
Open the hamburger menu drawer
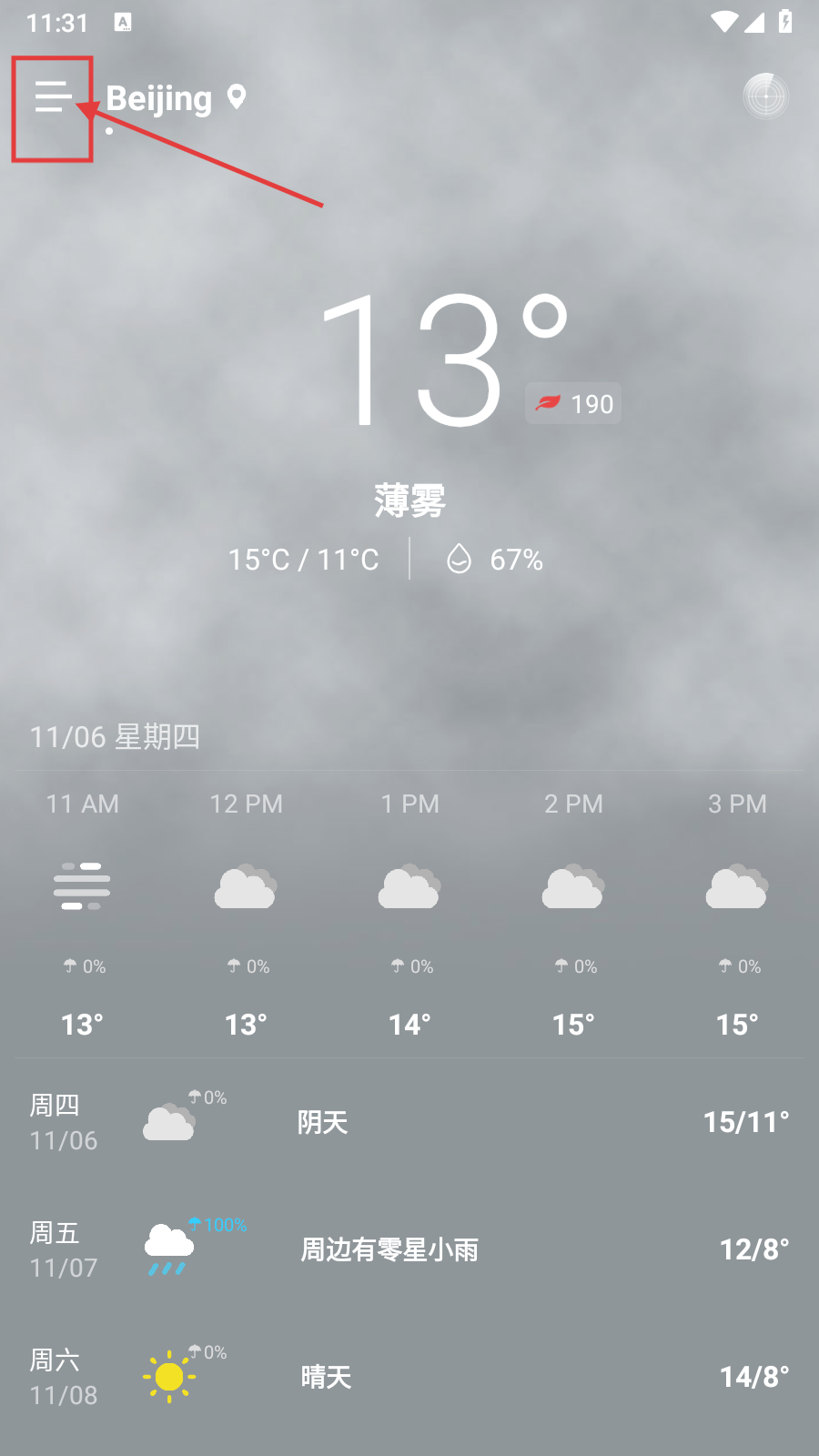(53, 96)
